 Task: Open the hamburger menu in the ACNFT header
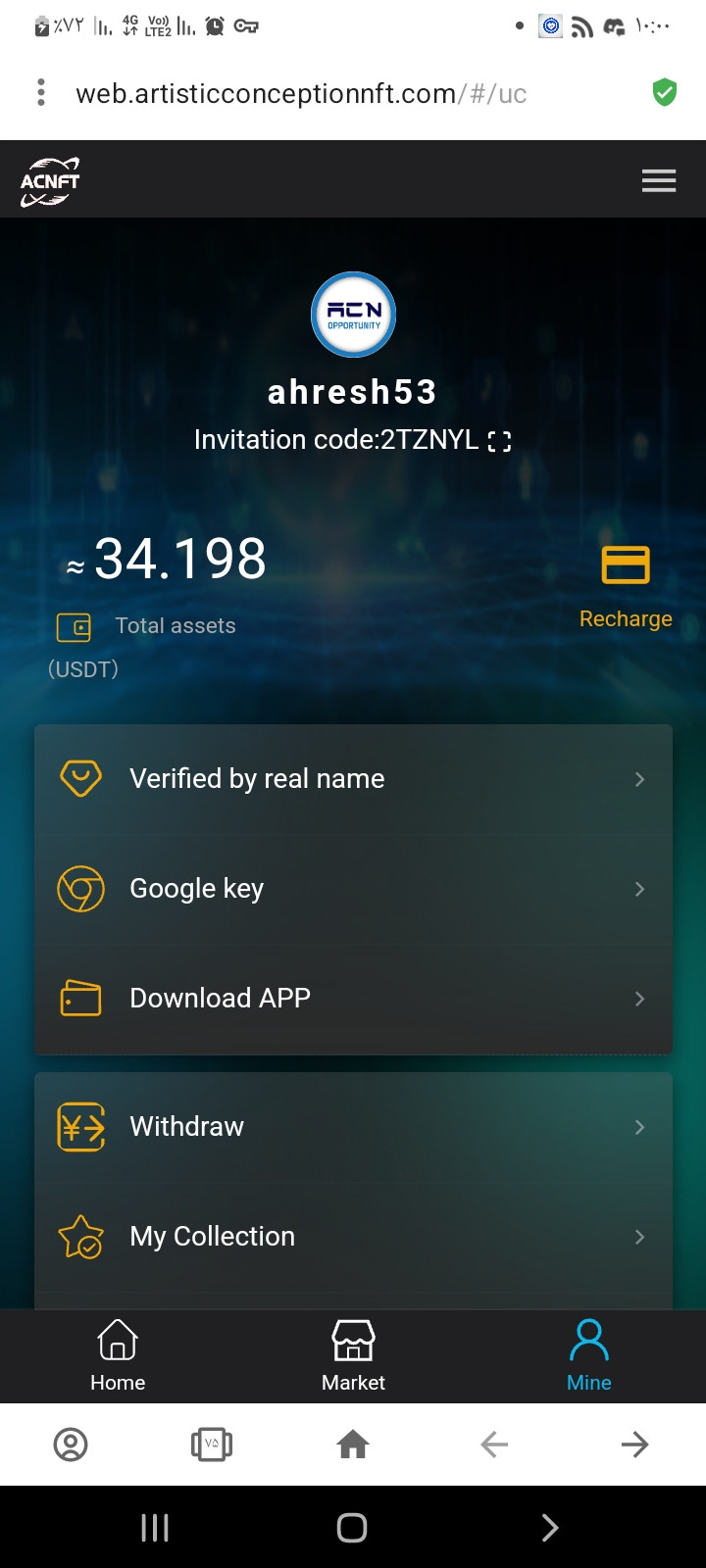[x=659, y=180]
